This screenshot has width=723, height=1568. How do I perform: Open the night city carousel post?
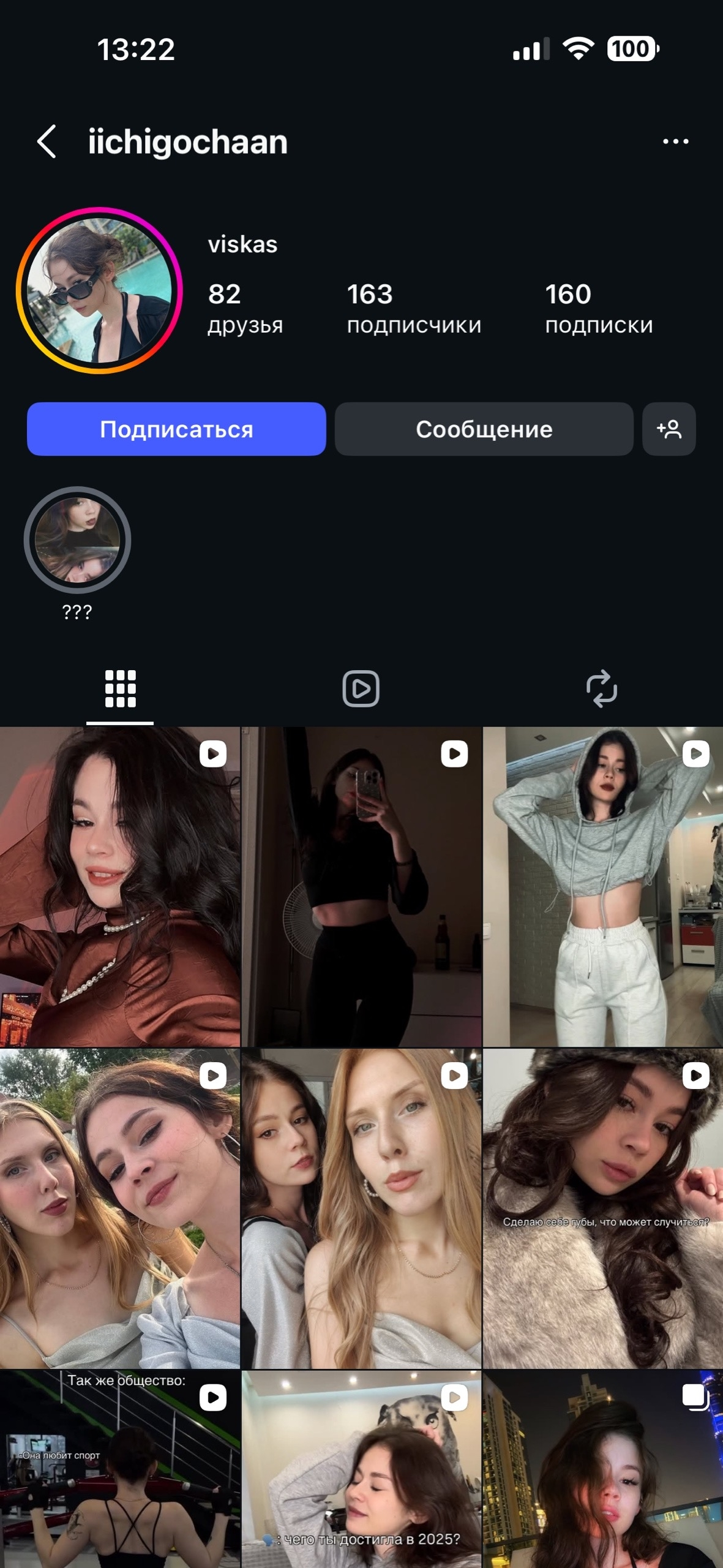pyautogui.click(x=602, y=1470)
